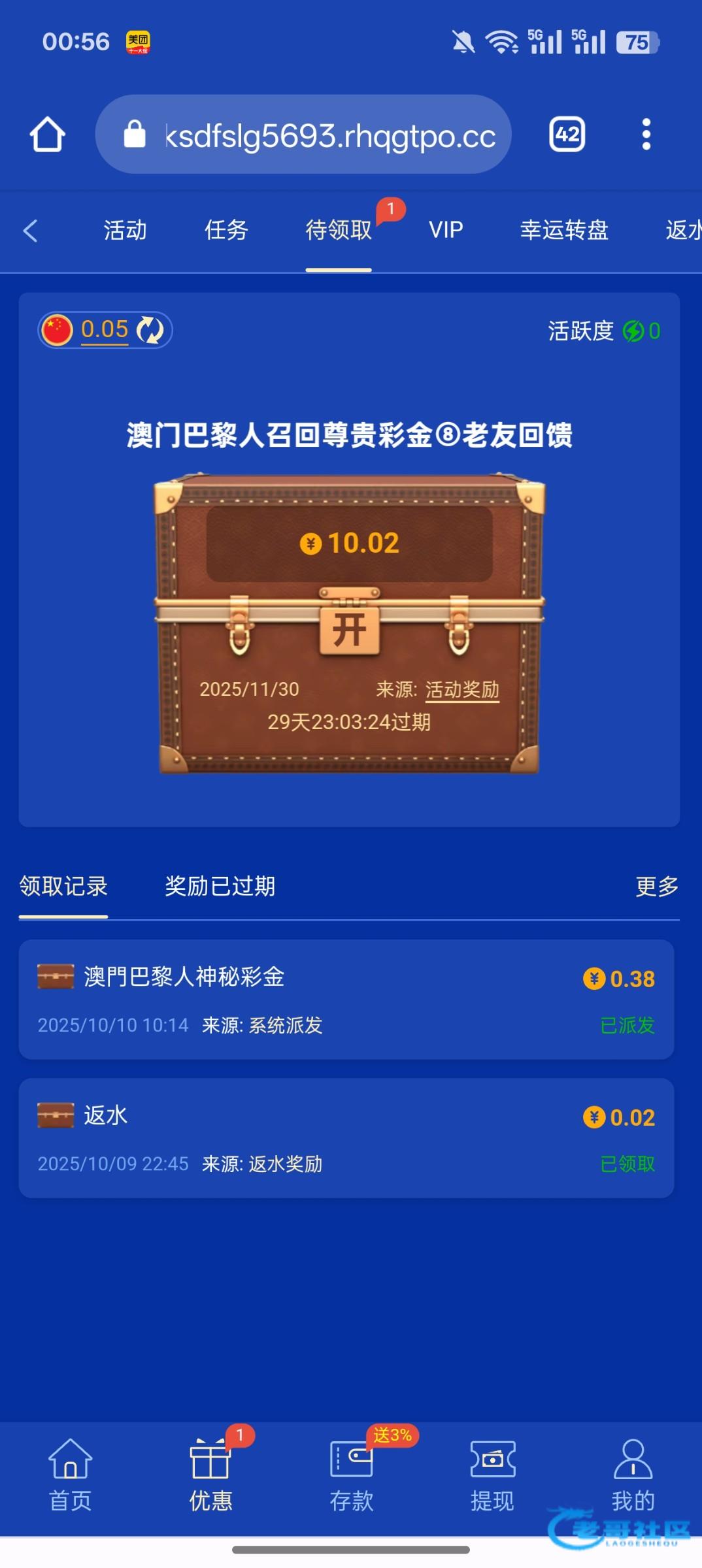Open the VIP tab

(446, 230)
